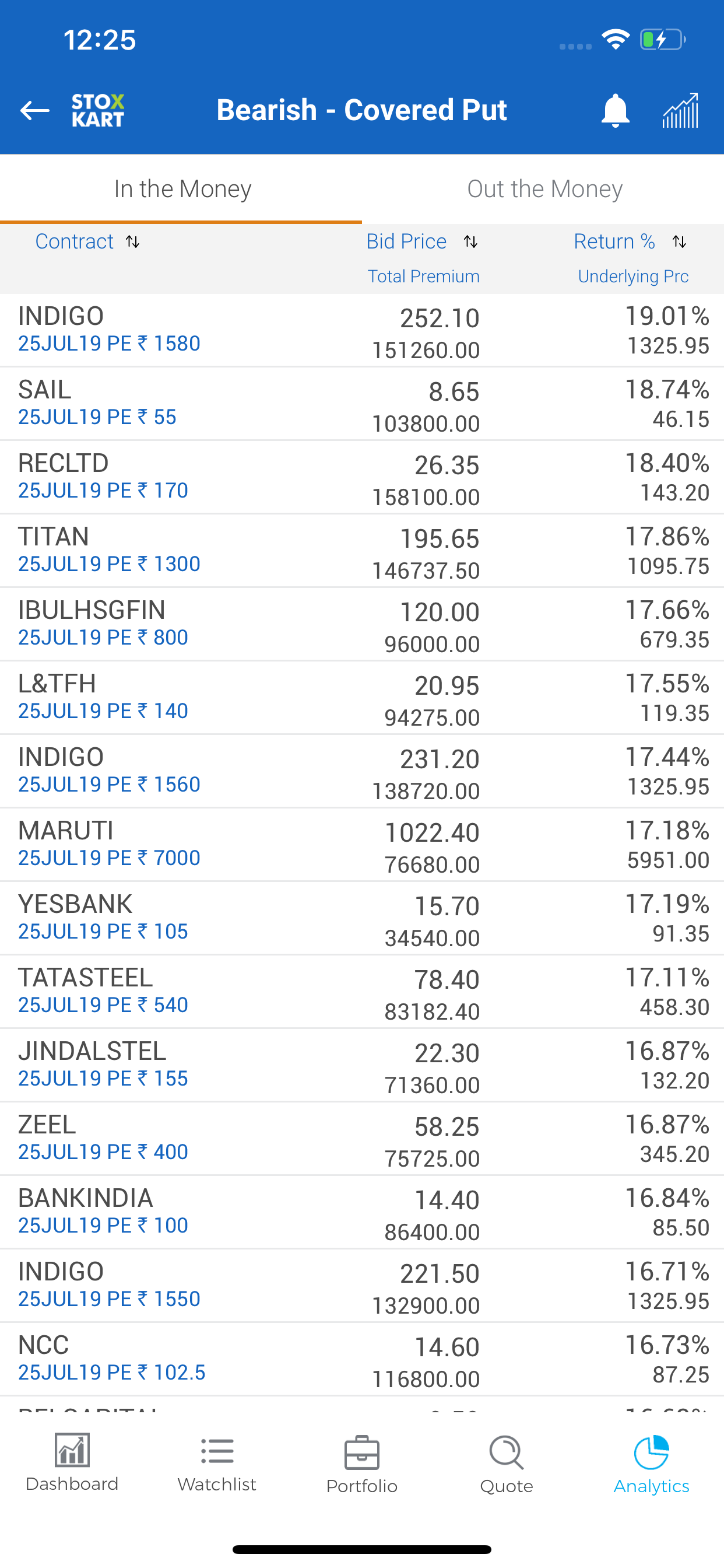
Task: Select the IBULHSGFIN PE 800 row
Action: [362, 625]
